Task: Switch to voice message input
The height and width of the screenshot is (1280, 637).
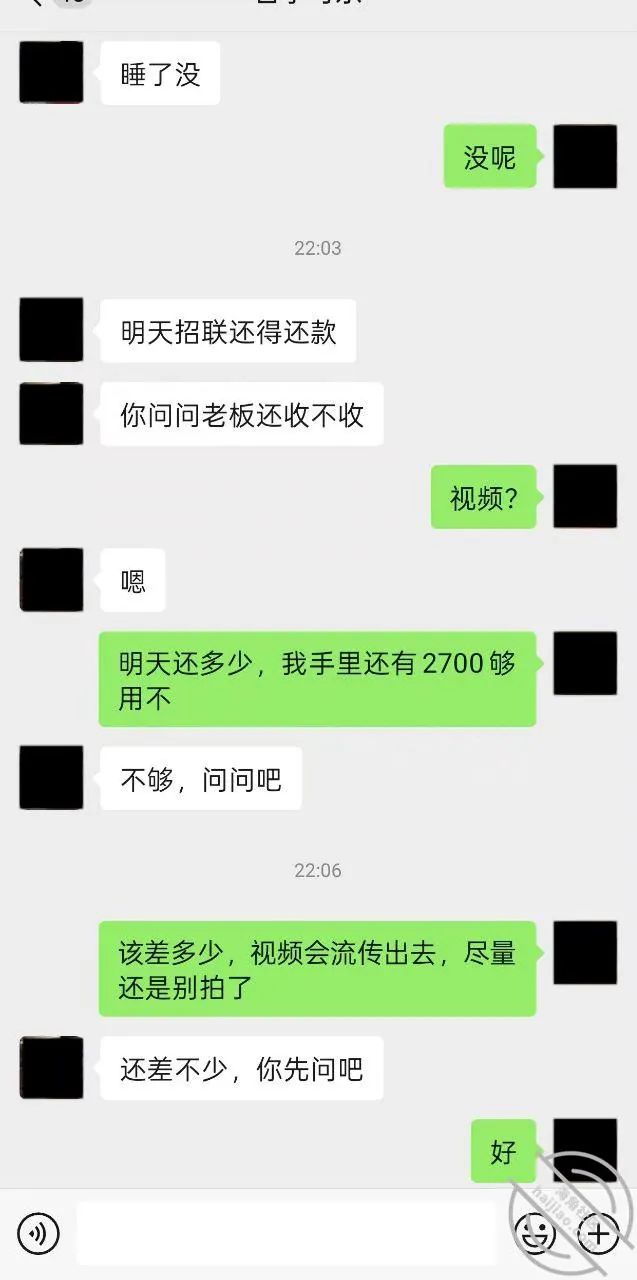Action: click(38, 1234)
